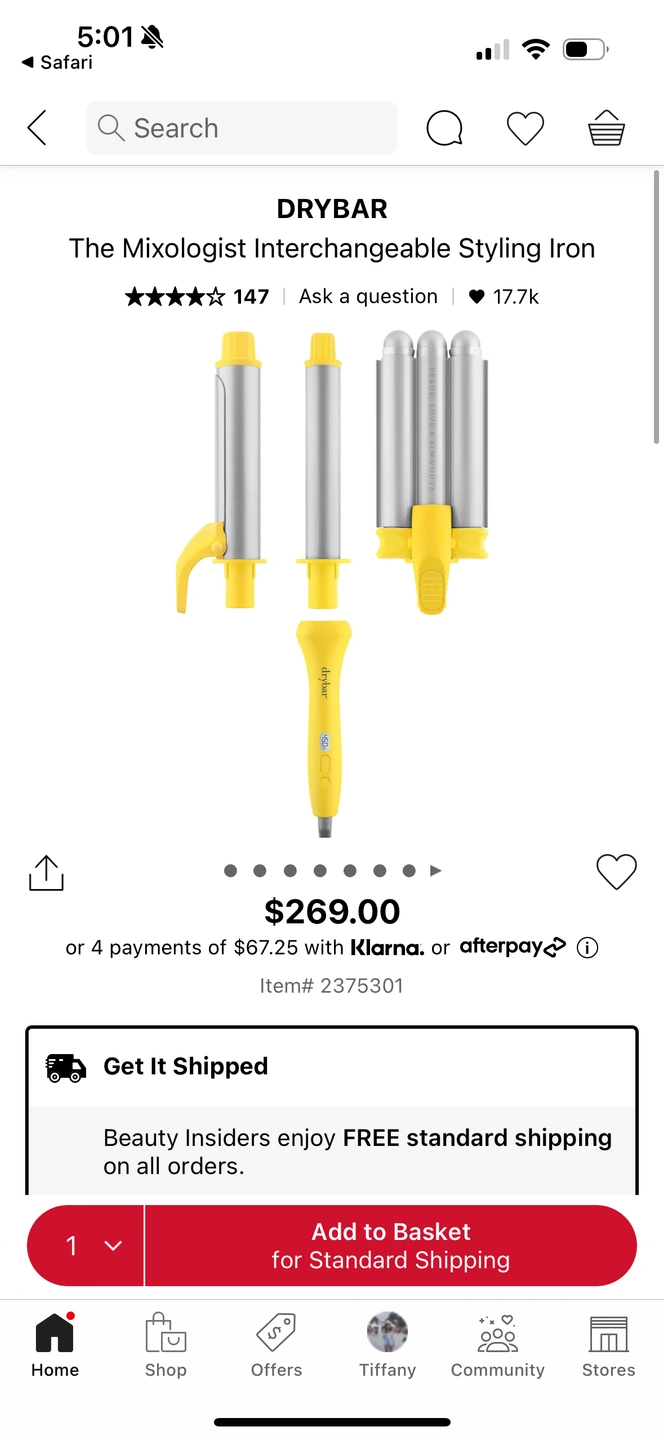This screenshot has height=1440, width=664.
Task: Open the Search field
Action: 241,128
